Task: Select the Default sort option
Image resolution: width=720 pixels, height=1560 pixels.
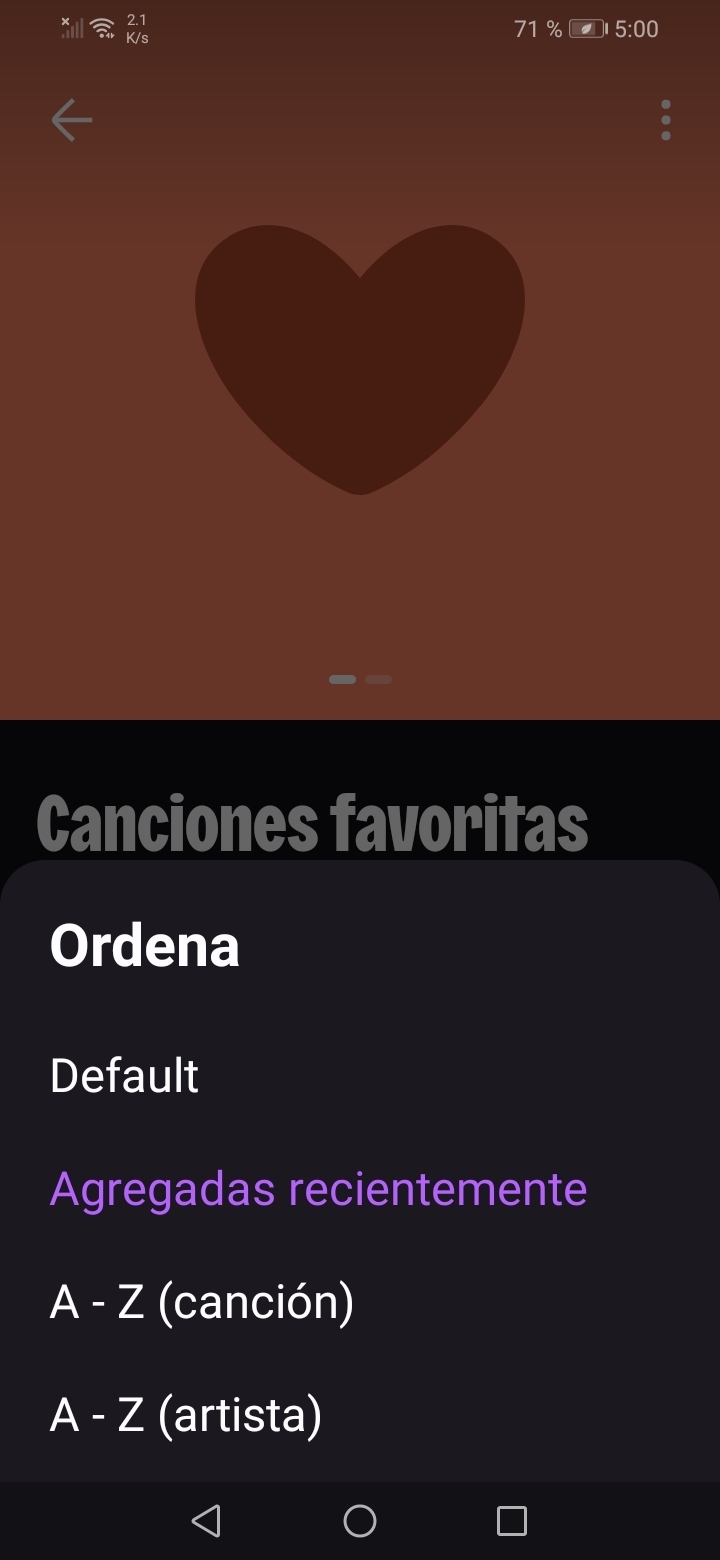Action: 125,1076
